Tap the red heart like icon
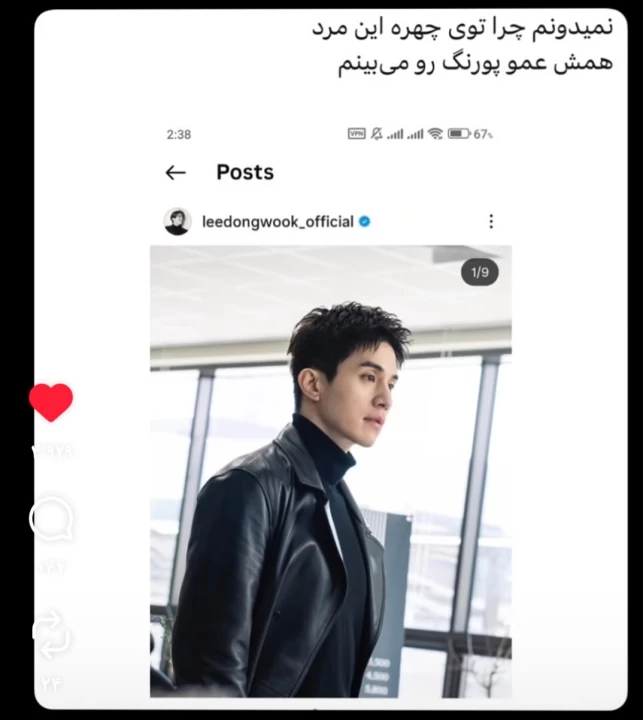 (x=51, y=402)
